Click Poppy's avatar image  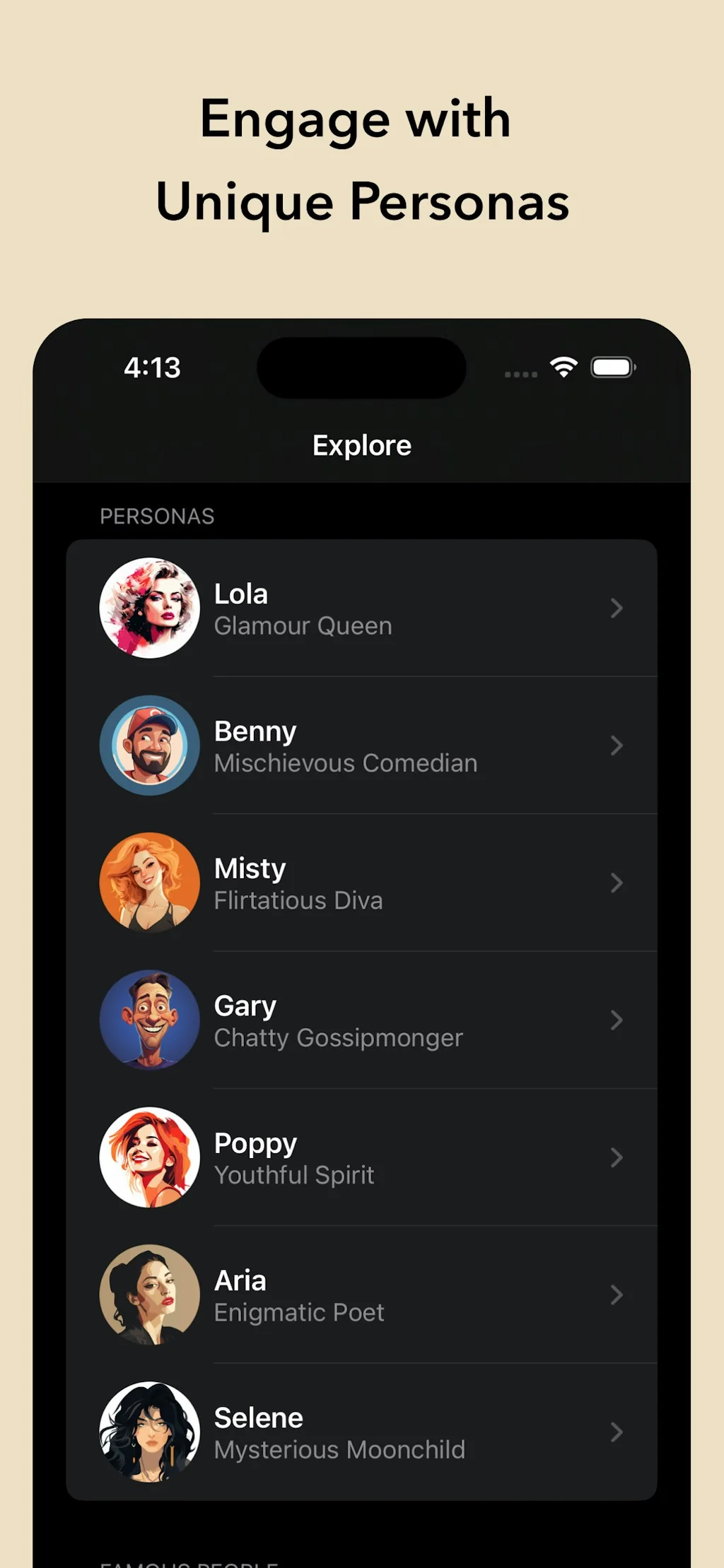click(149, 1157)
